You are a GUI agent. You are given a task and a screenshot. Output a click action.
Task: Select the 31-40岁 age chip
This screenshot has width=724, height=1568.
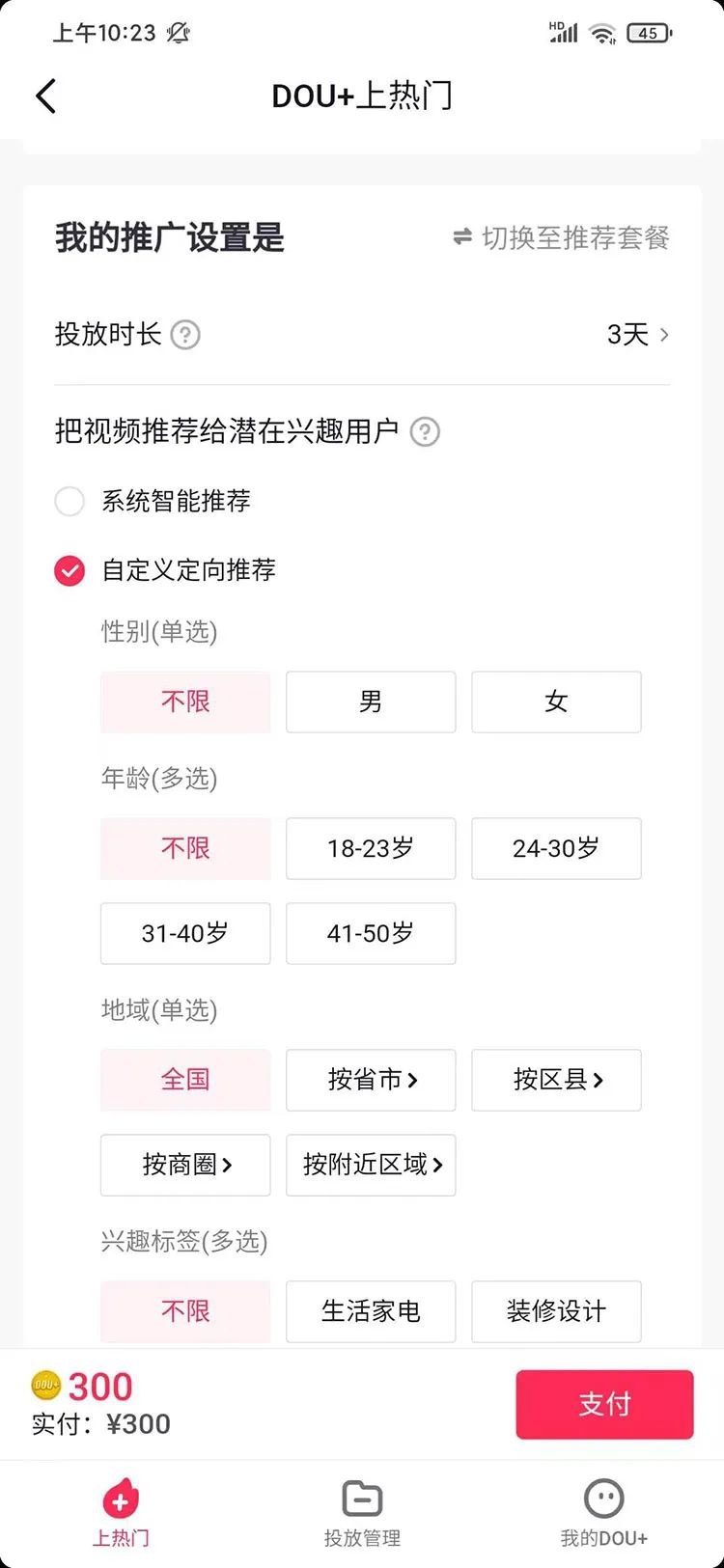coord(185,933)
